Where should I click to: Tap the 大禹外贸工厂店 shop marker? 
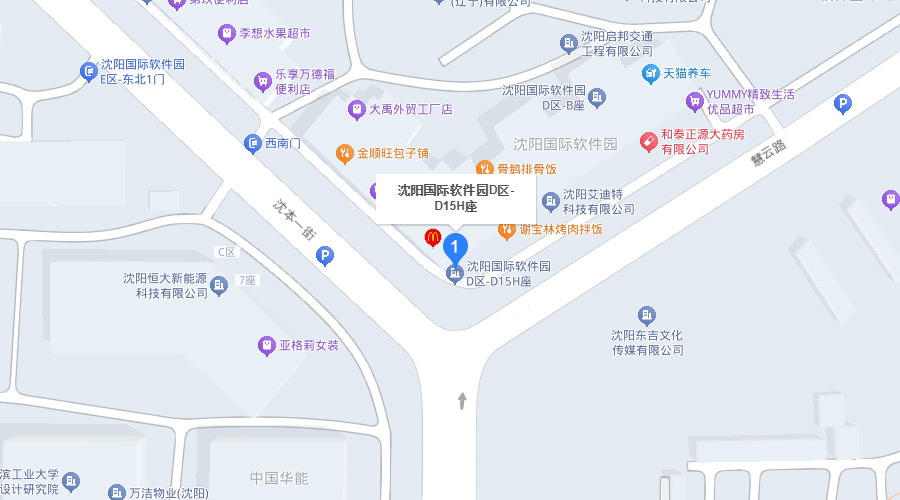click(356, 109)
